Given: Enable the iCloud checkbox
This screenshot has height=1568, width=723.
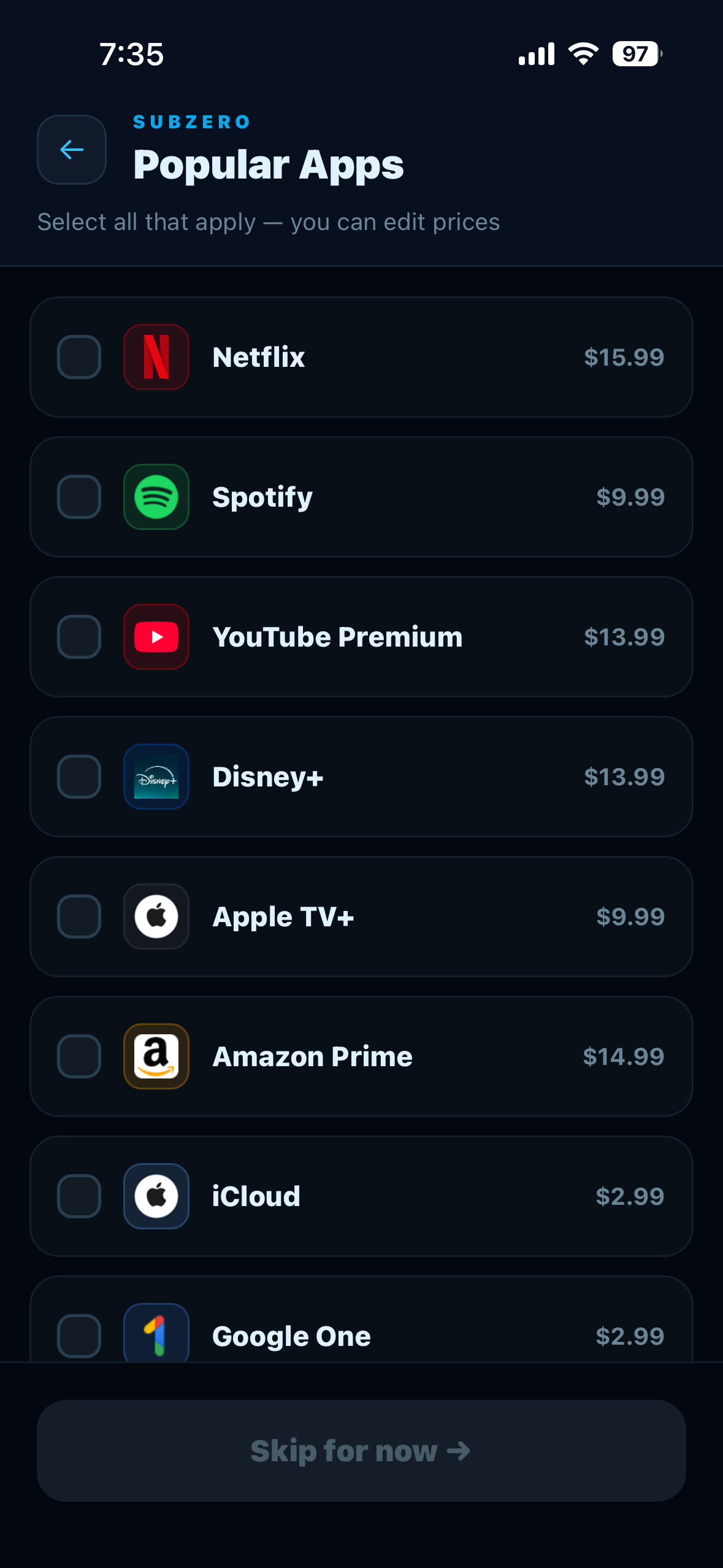Looking at the screenshot, I should pyautogui.click(x=79, y=1196).
